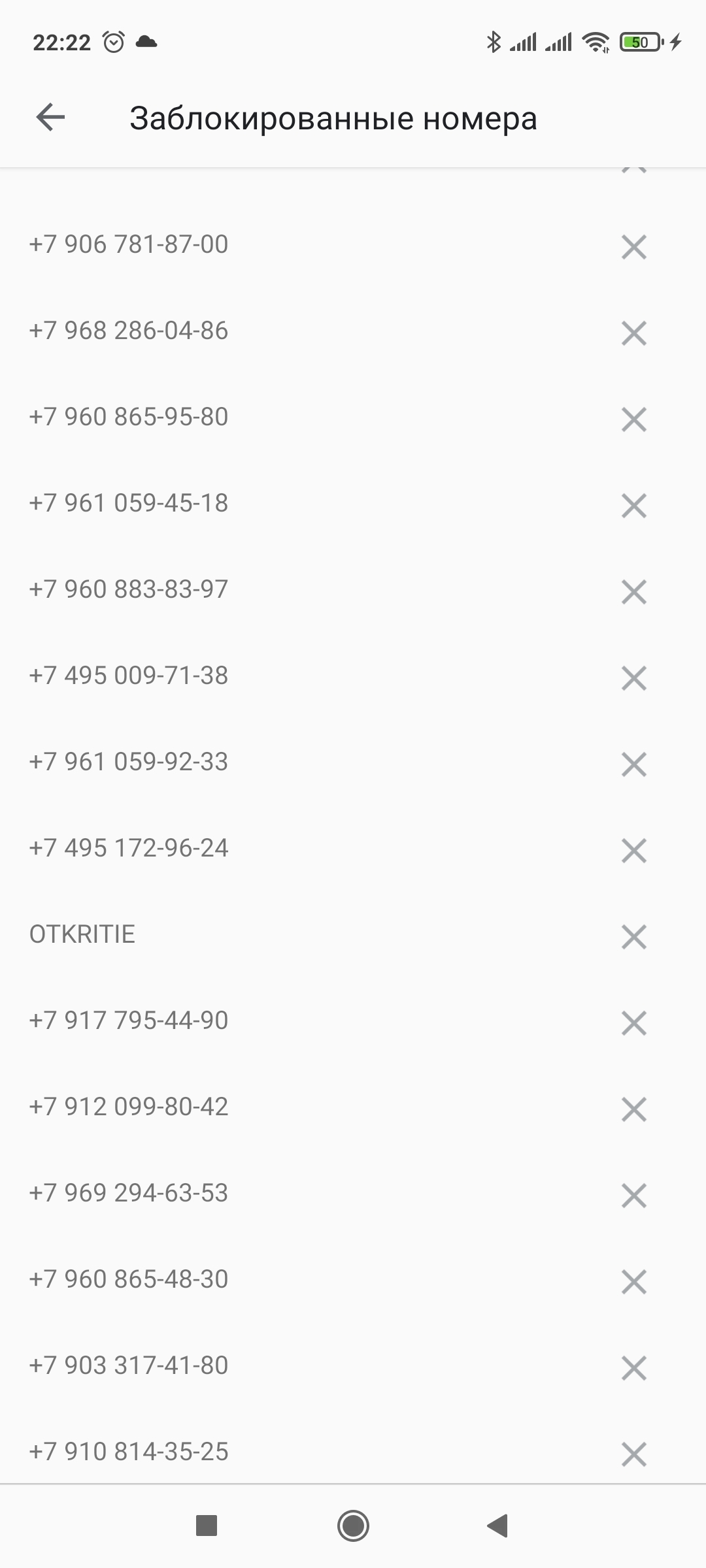
Task: Unblock number +7 961 059-92-33
Action: (x=633, y=764)
